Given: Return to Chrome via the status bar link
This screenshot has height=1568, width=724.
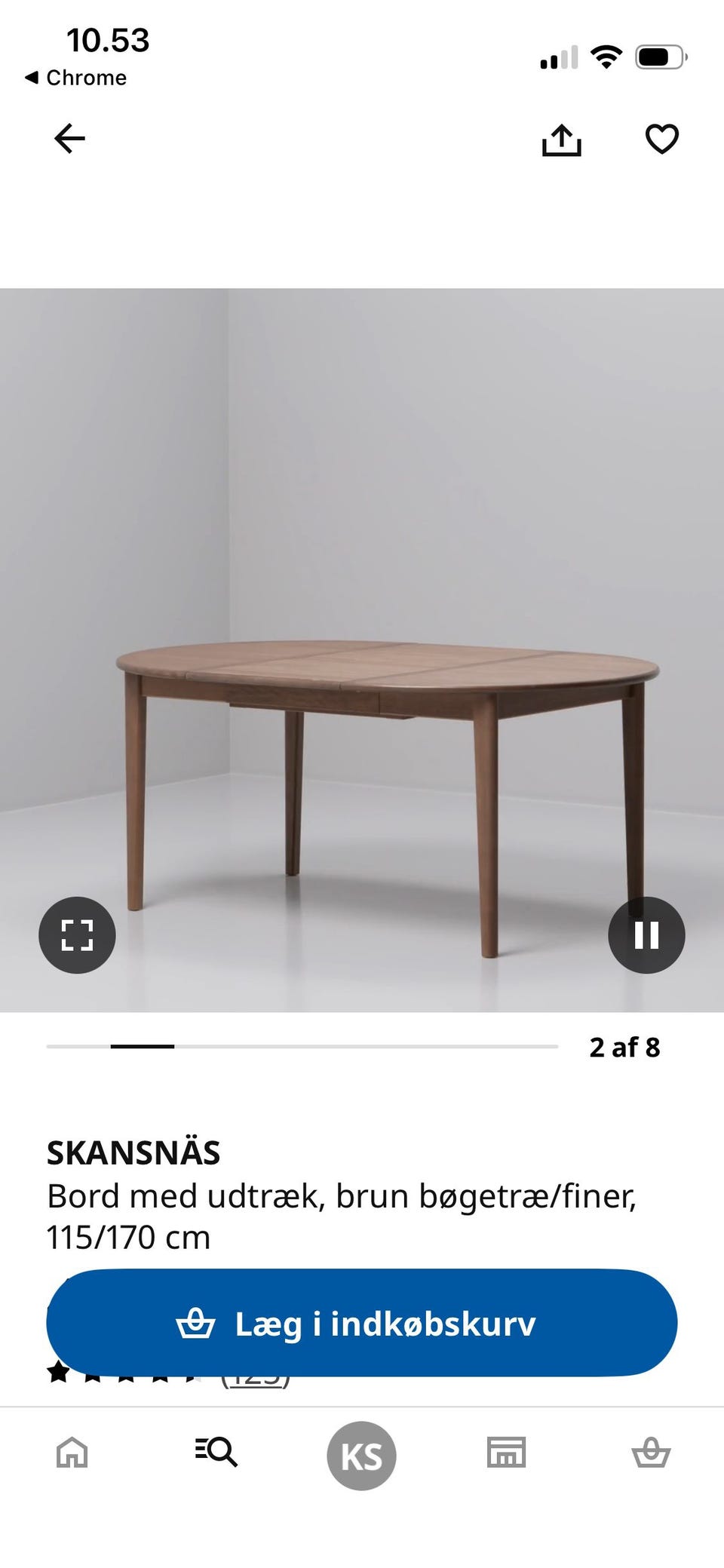Looking at the screenshot, I should (75, 75).
